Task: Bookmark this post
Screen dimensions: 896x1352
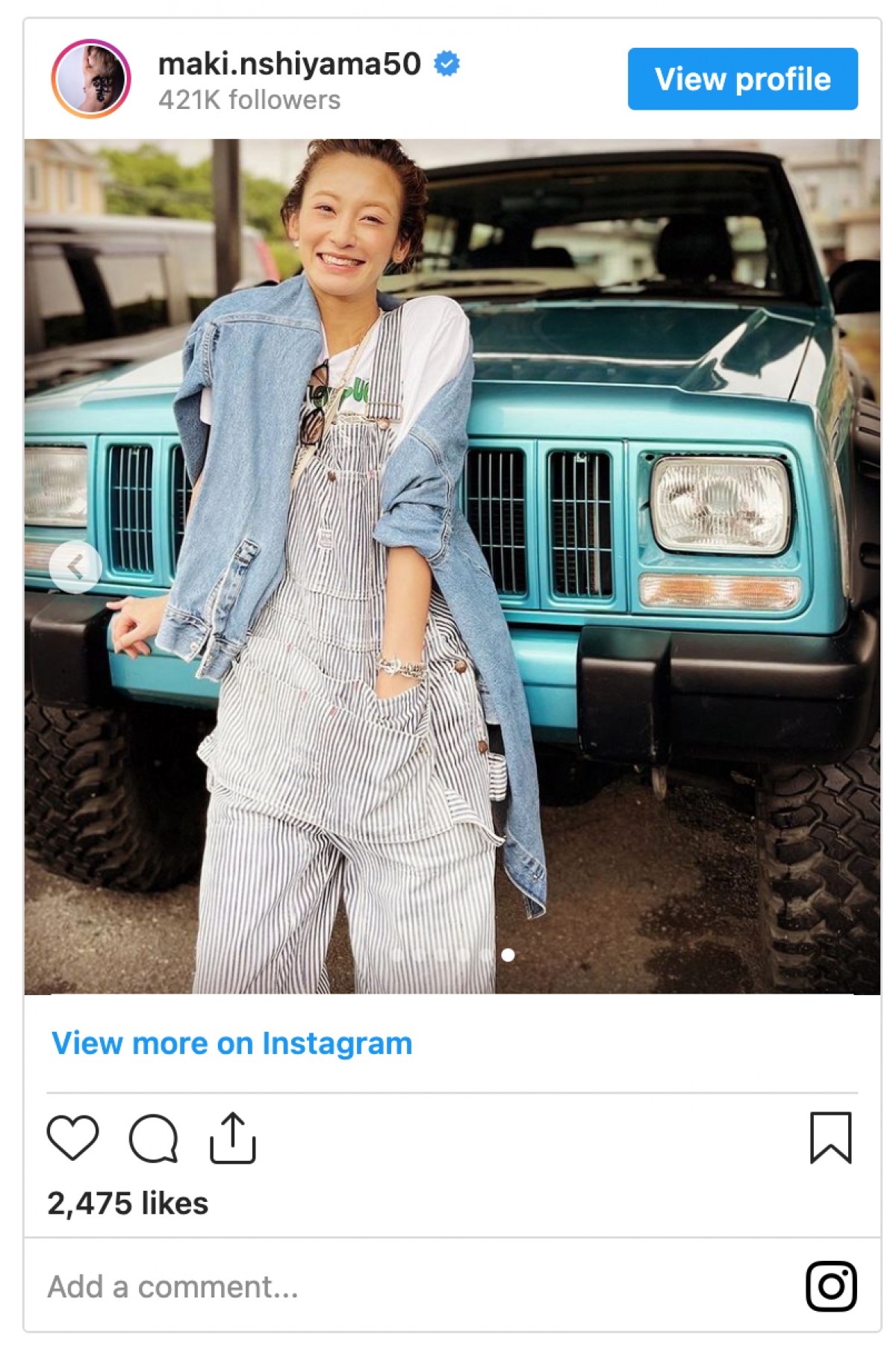Action: click(x=830, y=1138)
